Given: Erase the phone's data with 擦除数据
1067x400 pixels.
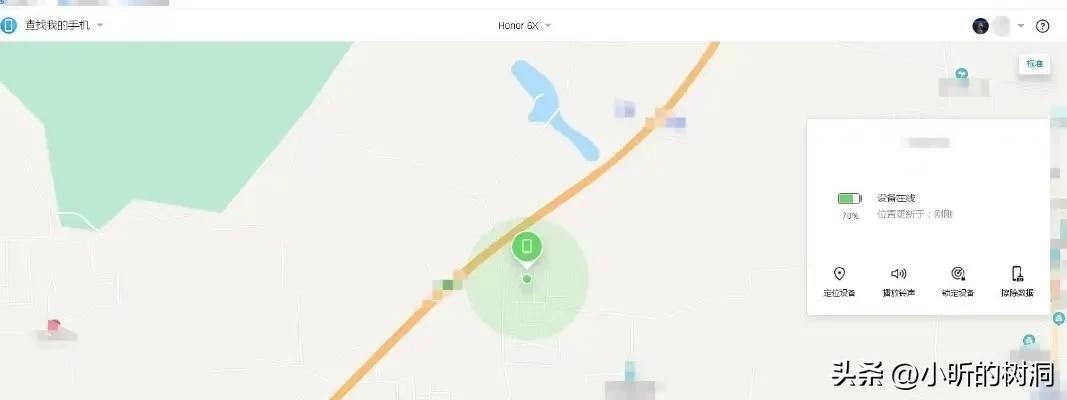Looking at the screenshot, I should [x=1017, y=281].
